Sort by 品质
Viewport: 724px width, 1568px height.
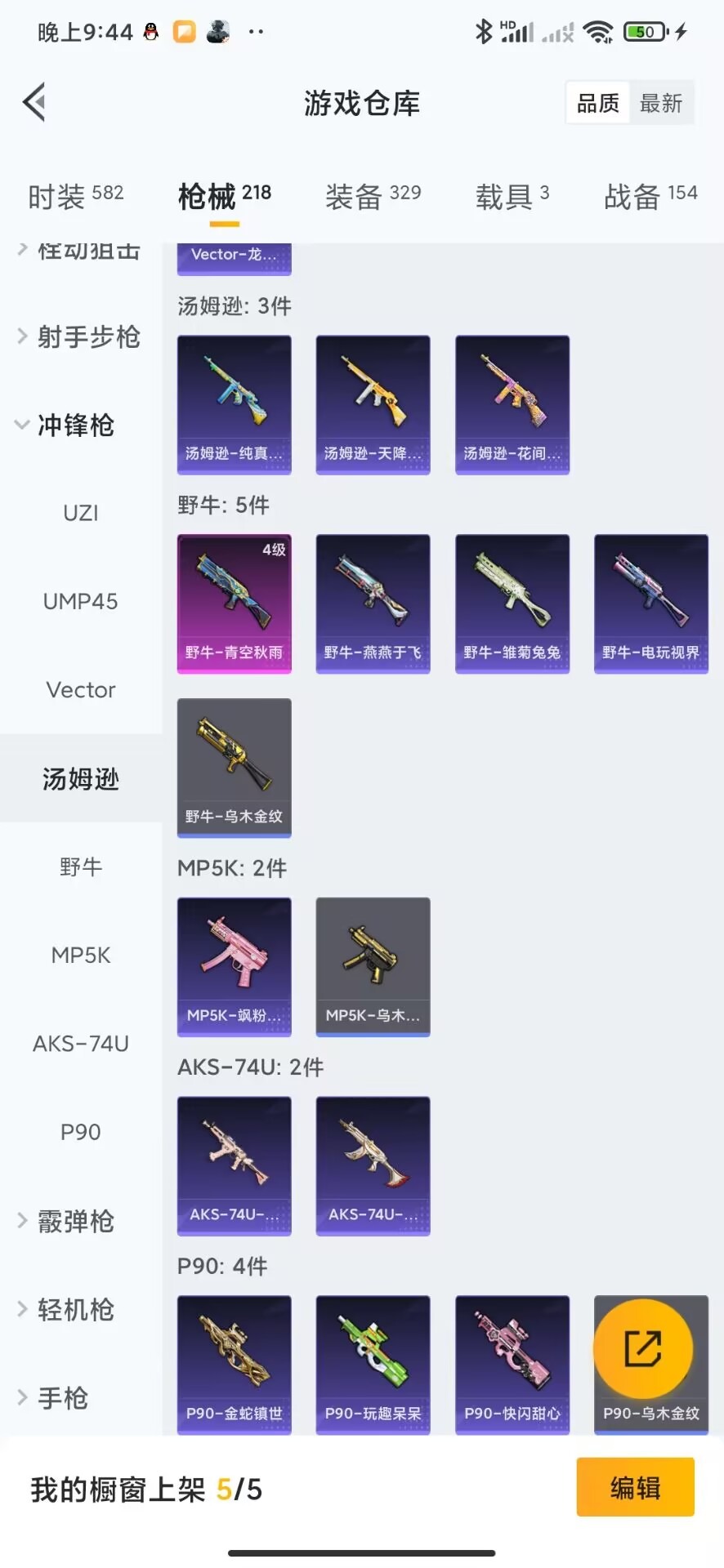[598, 103]
